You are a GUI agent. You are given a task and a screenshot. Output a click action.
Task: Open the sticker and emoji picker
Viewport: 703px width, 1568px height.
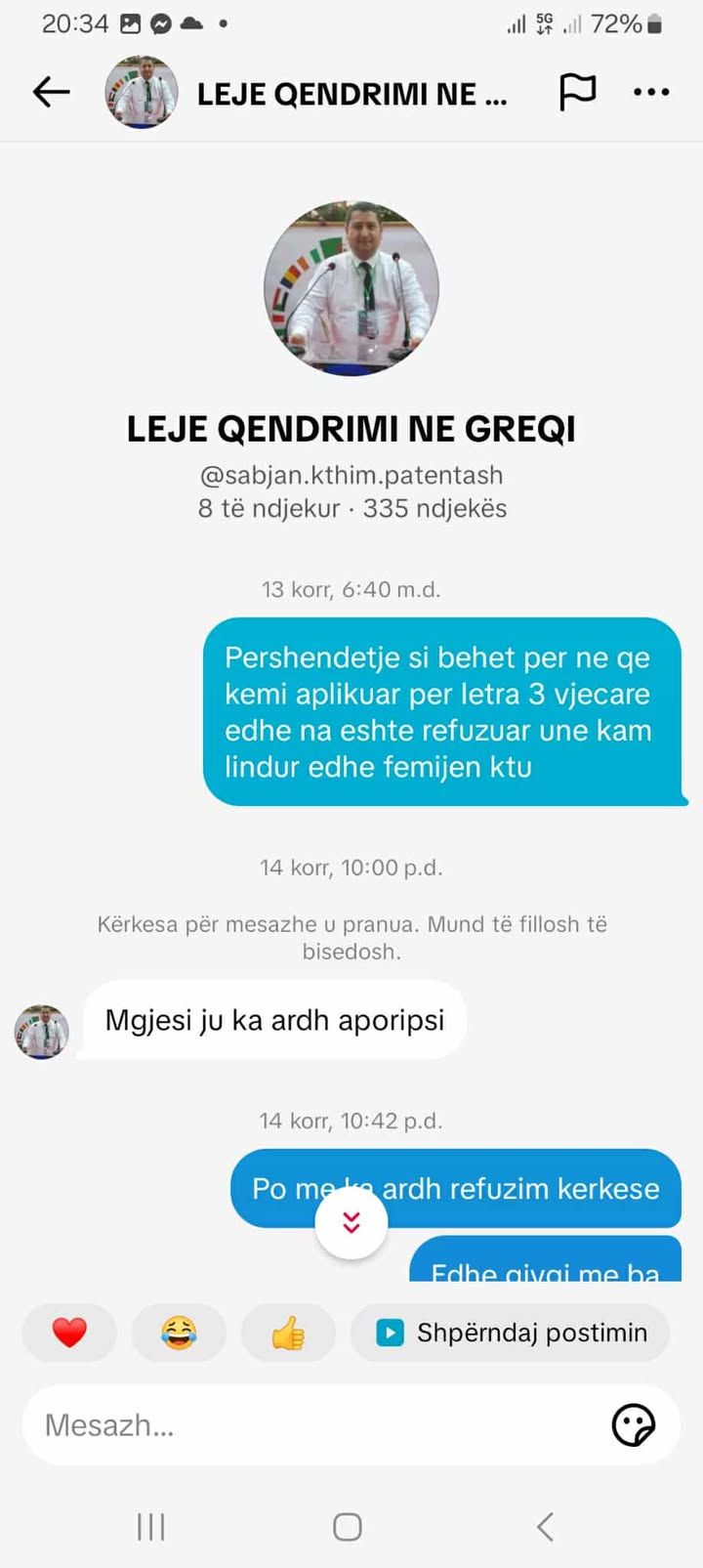click(x=633, y=1425)
